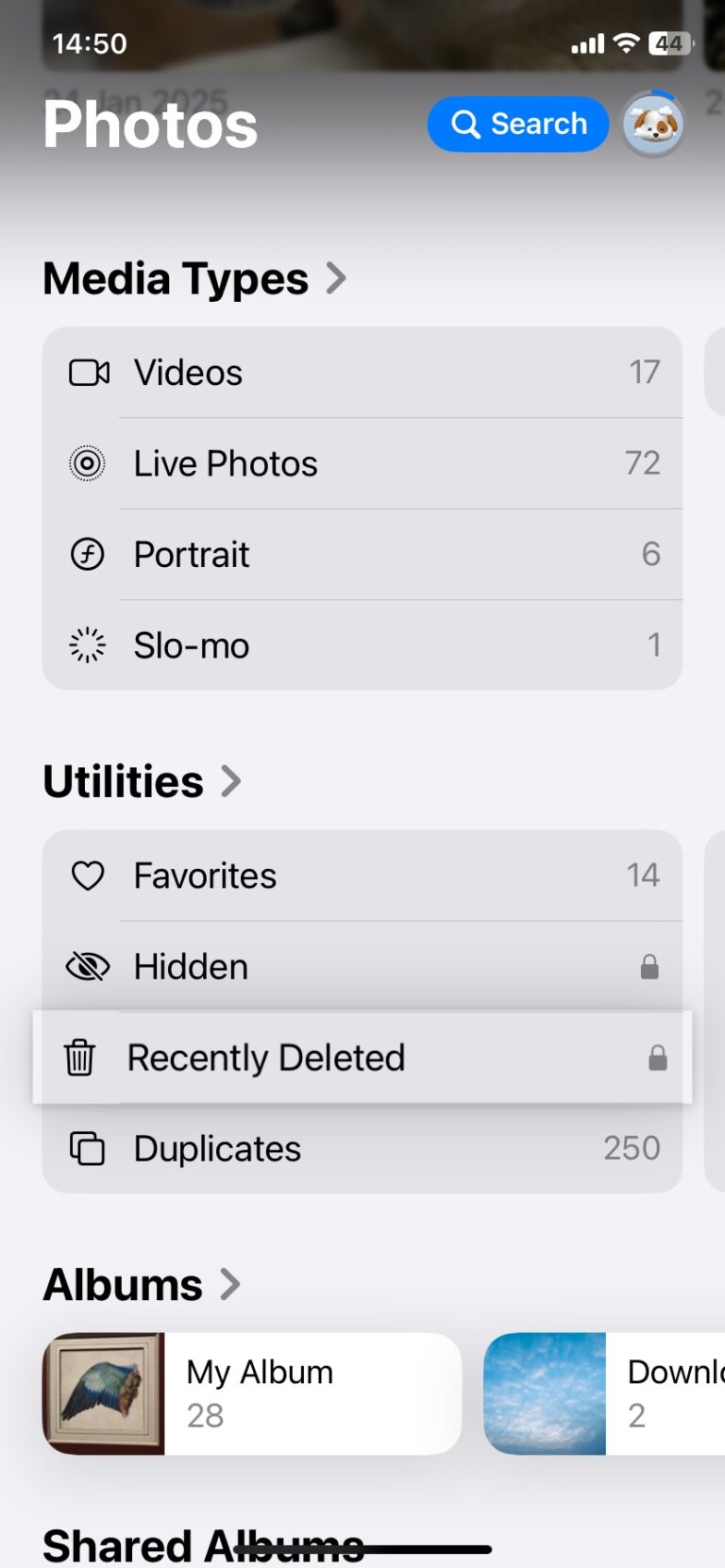View Slo-mo videos

(x=362, y=645)
